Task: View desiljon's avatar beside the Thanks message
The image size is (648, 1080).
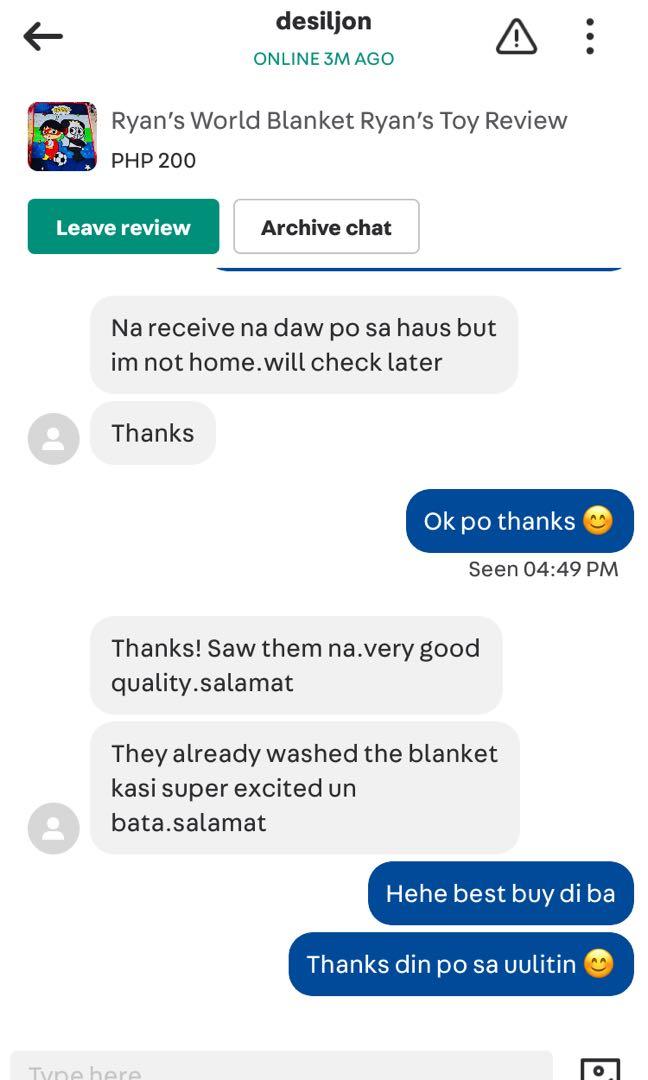Action: click(53, 439)
